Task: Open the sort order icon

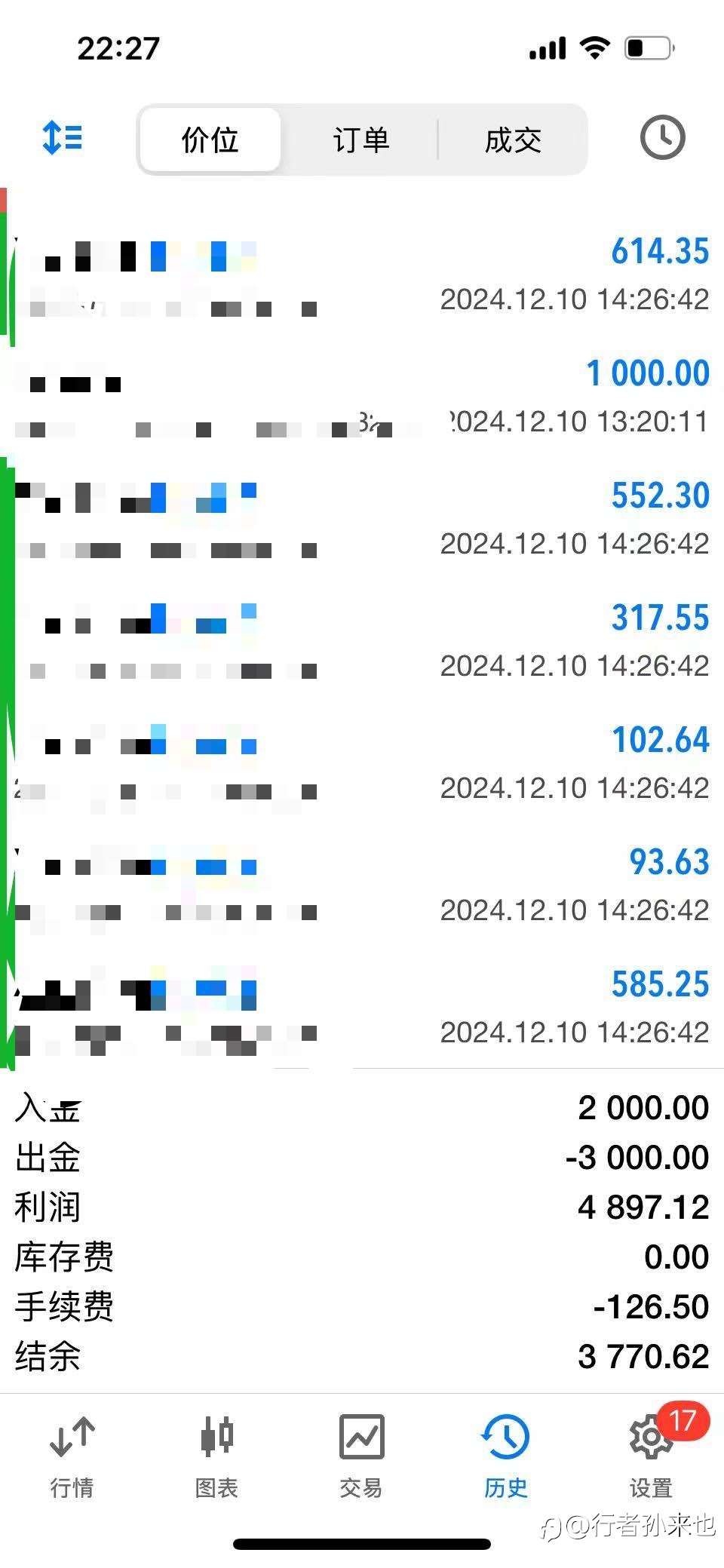Action: (63, 139)
